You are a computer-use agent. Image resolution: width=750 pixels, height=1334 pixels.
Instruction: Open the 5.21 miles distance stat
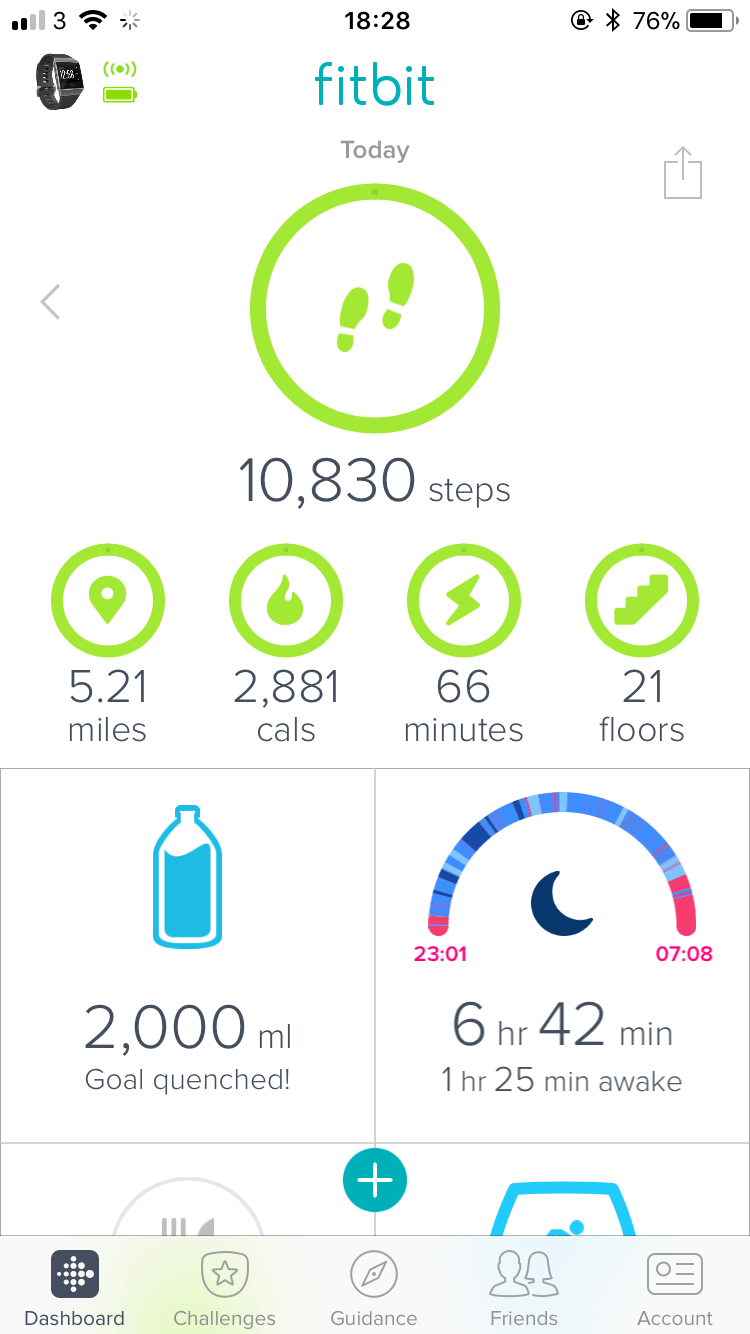(x=108, y=601)
